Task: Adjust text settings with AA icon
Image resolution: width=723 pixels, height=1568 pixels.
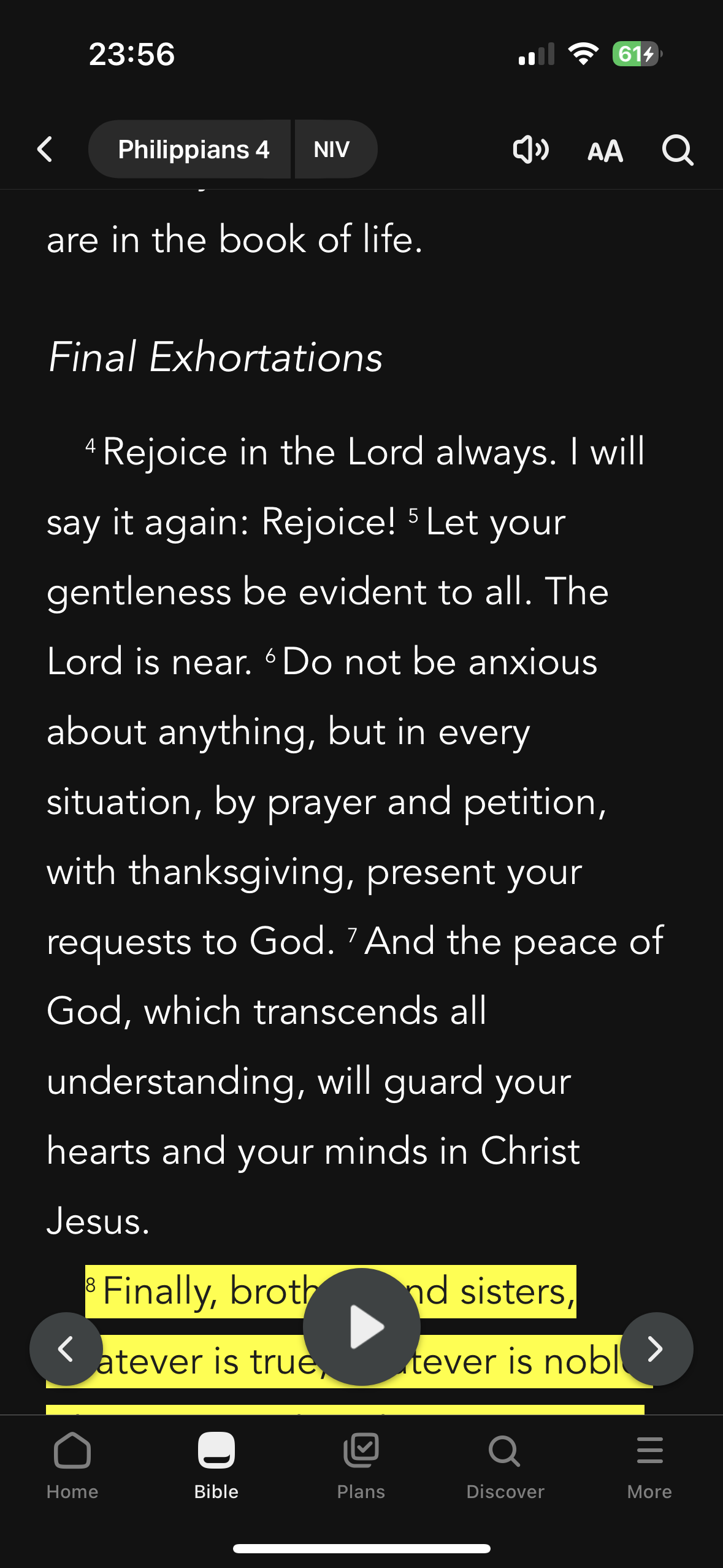Action: point(605,150)
